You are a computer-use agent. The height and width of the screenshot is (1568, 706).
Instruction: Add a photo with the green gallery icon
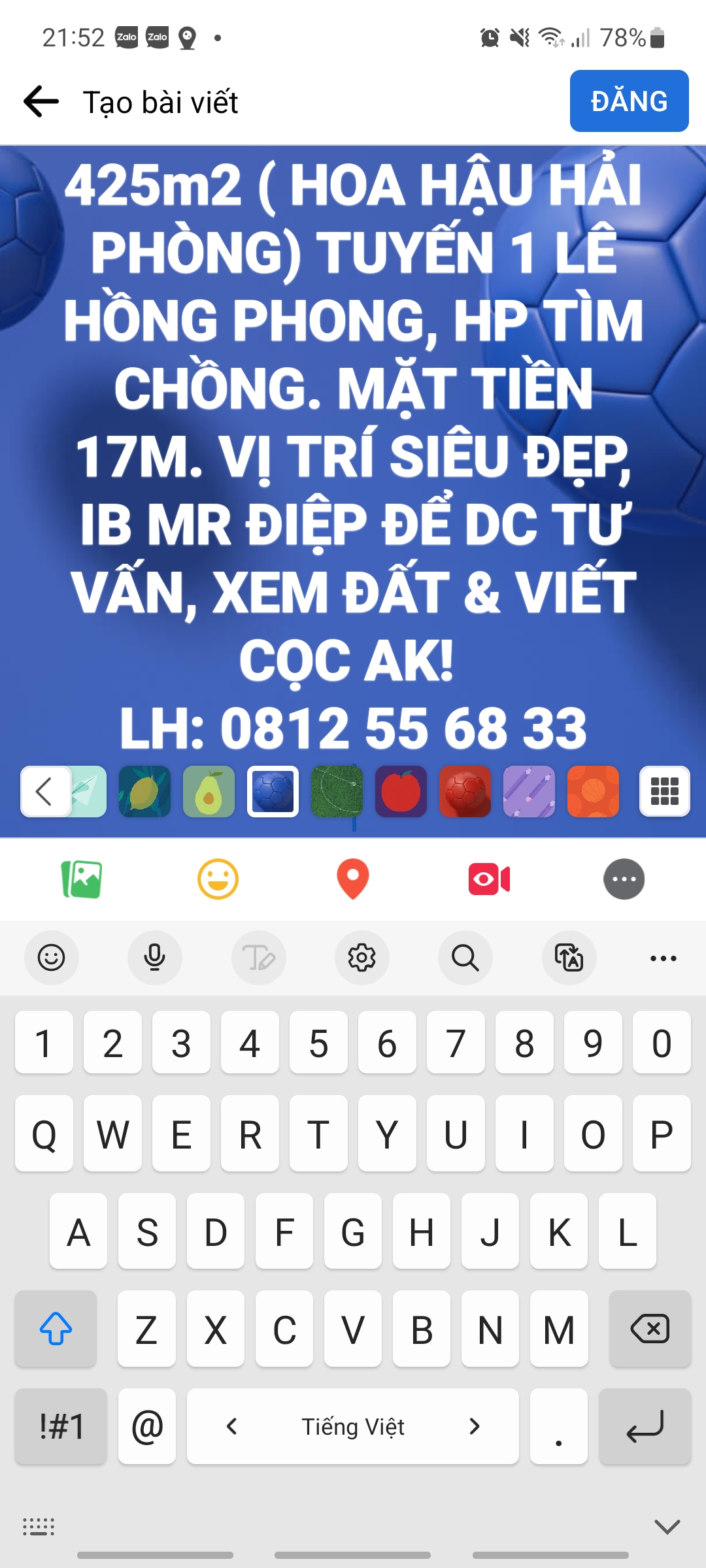click(82, 879)
